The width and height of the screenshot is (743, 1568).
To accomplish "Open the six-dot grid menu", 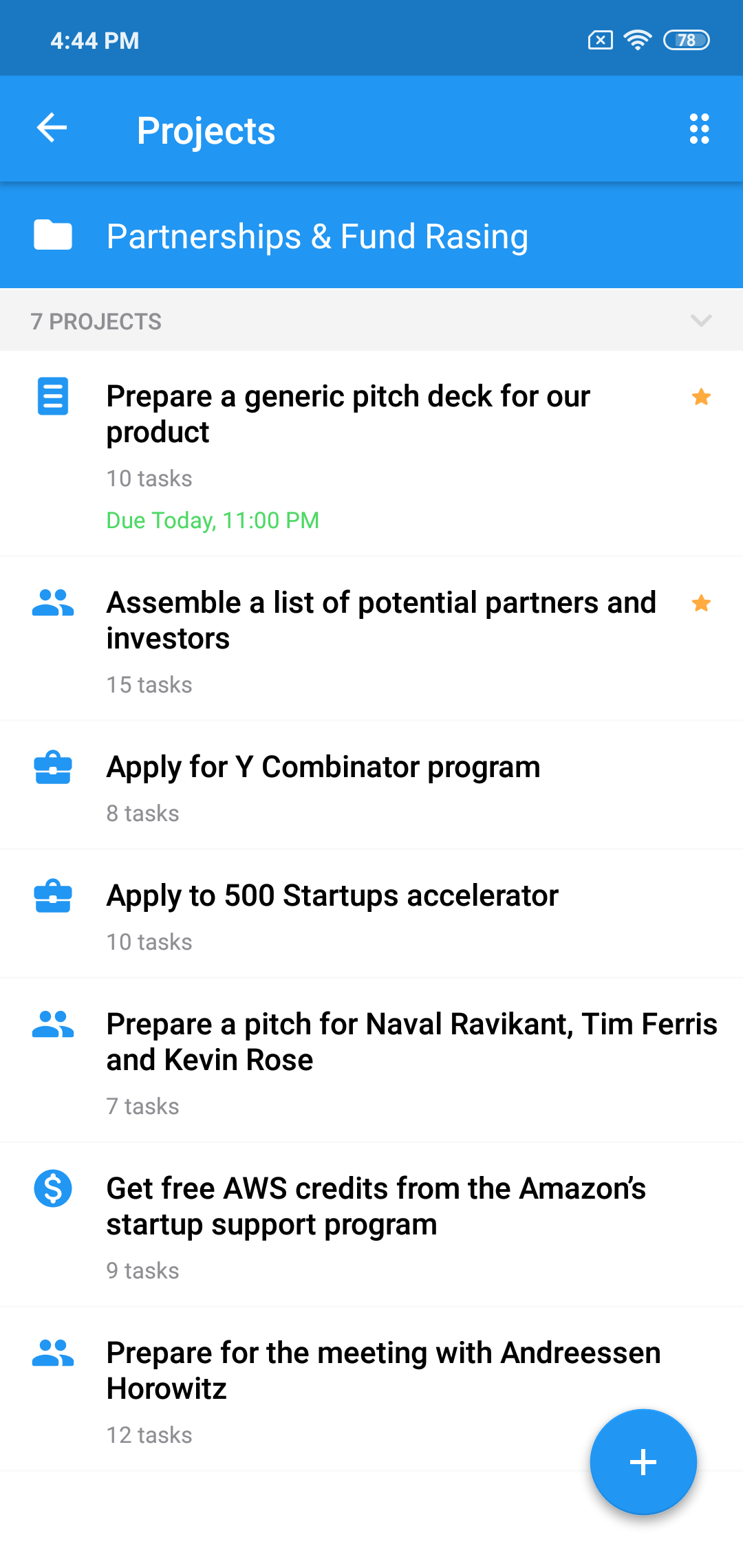I will [x=699, y=129].
